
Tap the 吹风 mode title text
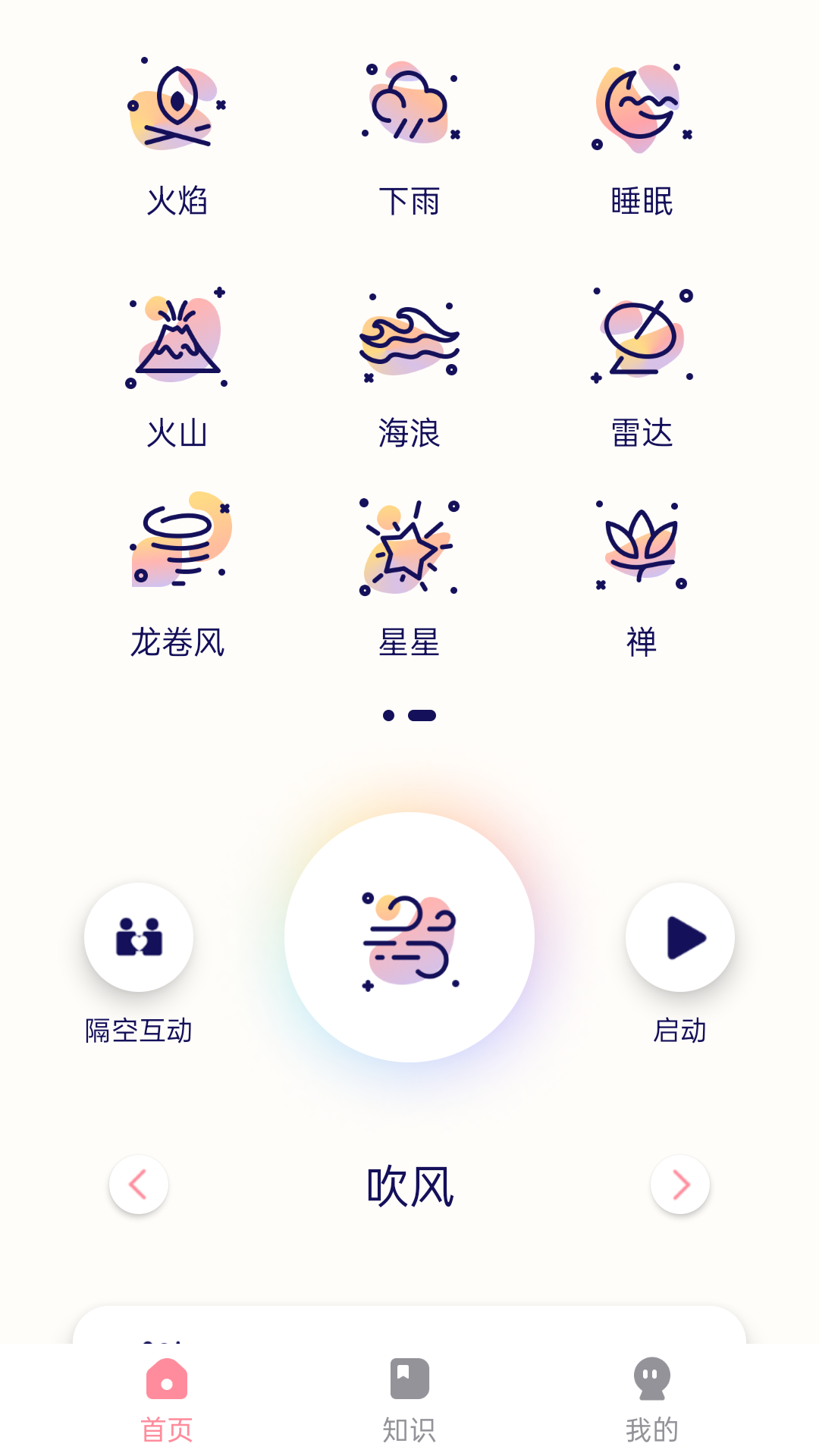[409, 1187]
